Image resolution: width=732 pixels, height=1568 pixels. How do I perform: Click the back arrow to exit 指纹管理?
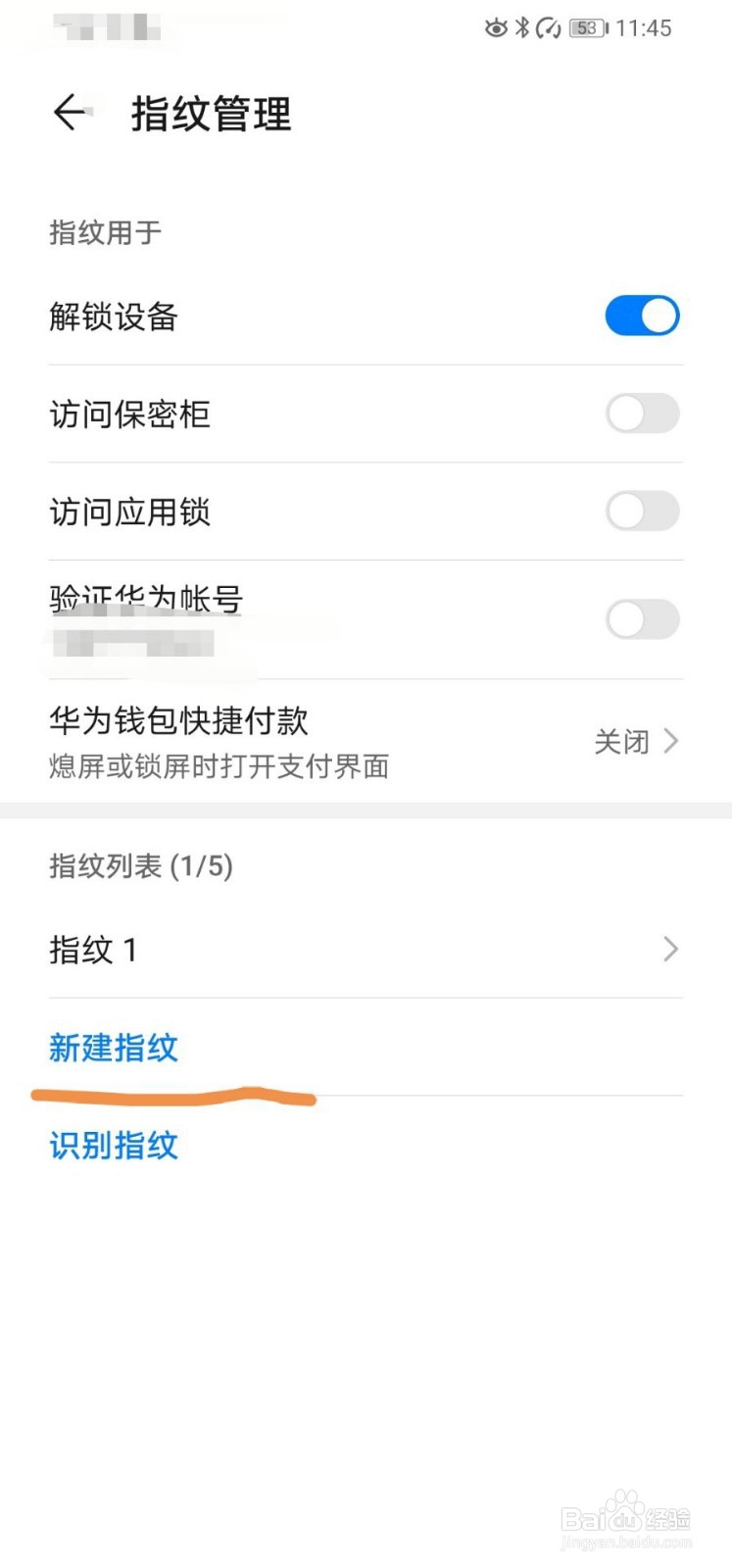[68, 113]
